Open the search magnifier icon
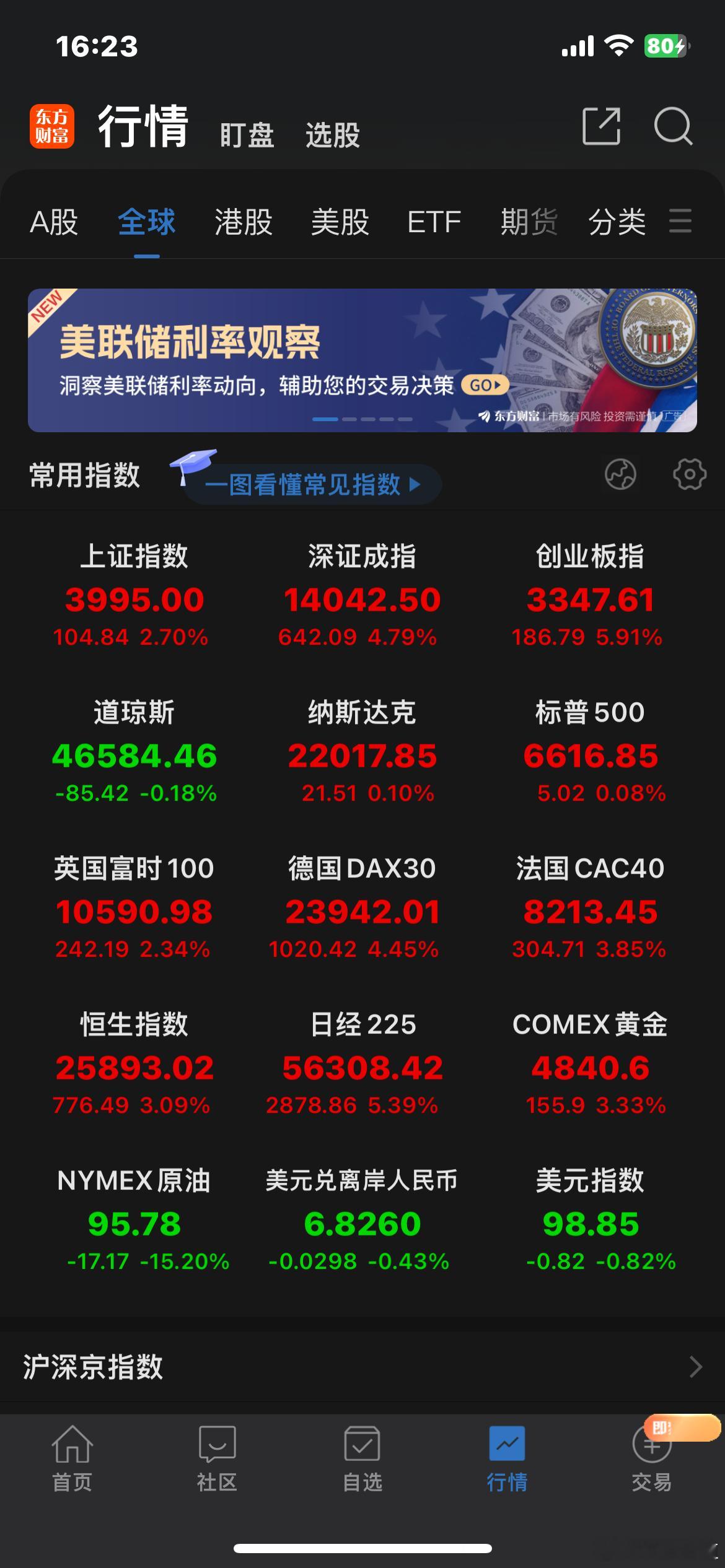 click(673, 128)
